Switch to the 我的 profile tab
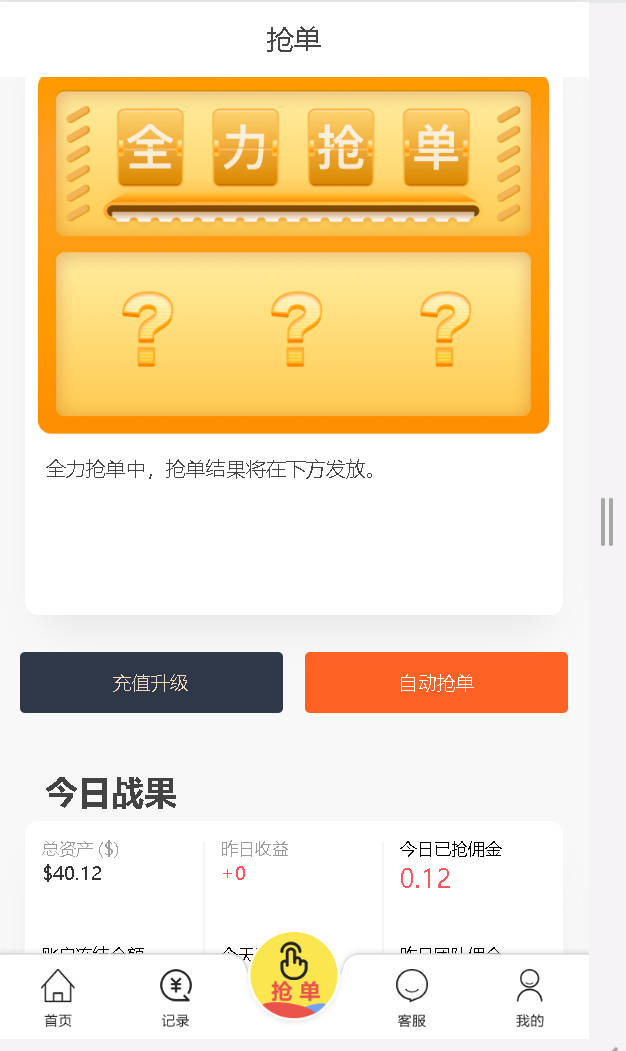The image size is (626, 1051). click(x=530, y=998)
